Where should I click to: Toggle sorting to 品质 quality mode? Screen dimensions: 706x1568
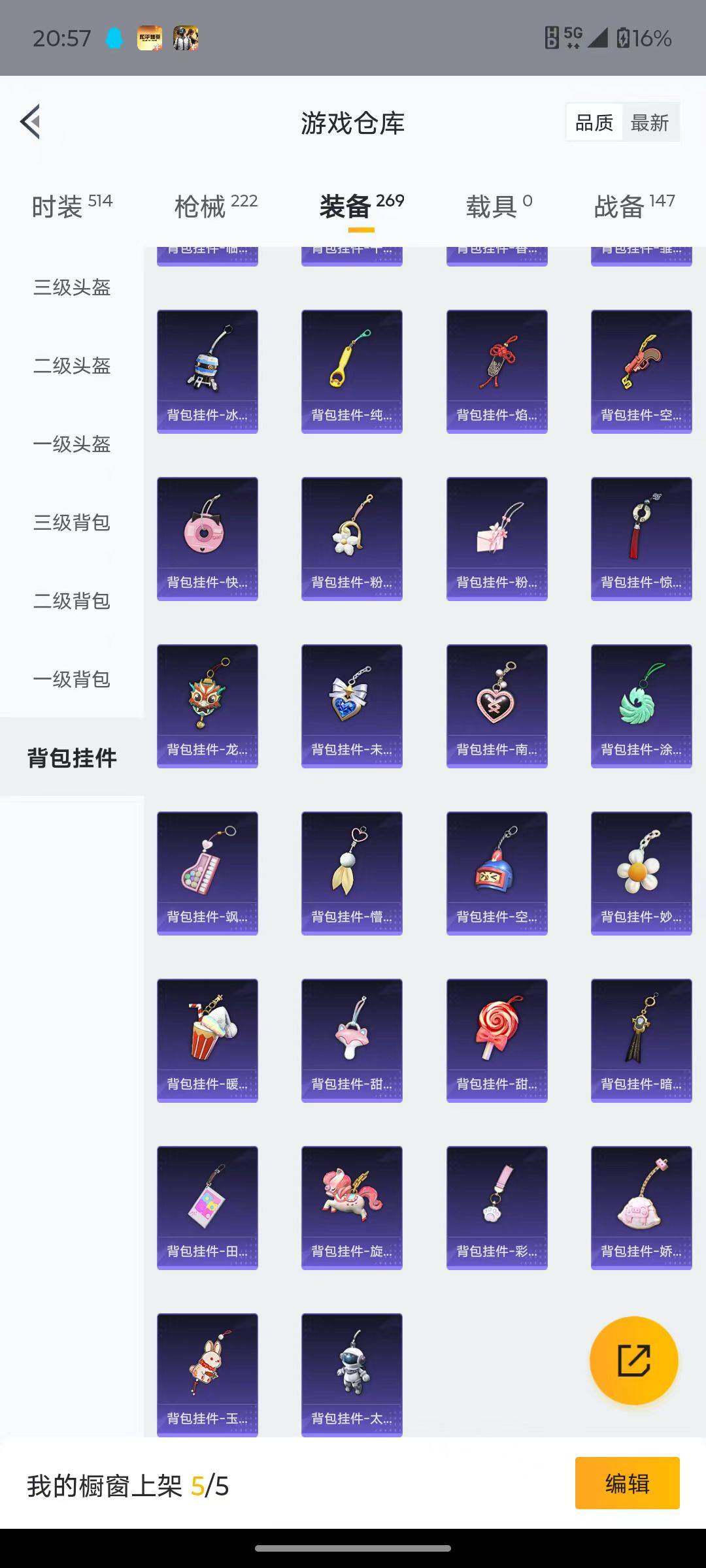(x=594, y=122)
